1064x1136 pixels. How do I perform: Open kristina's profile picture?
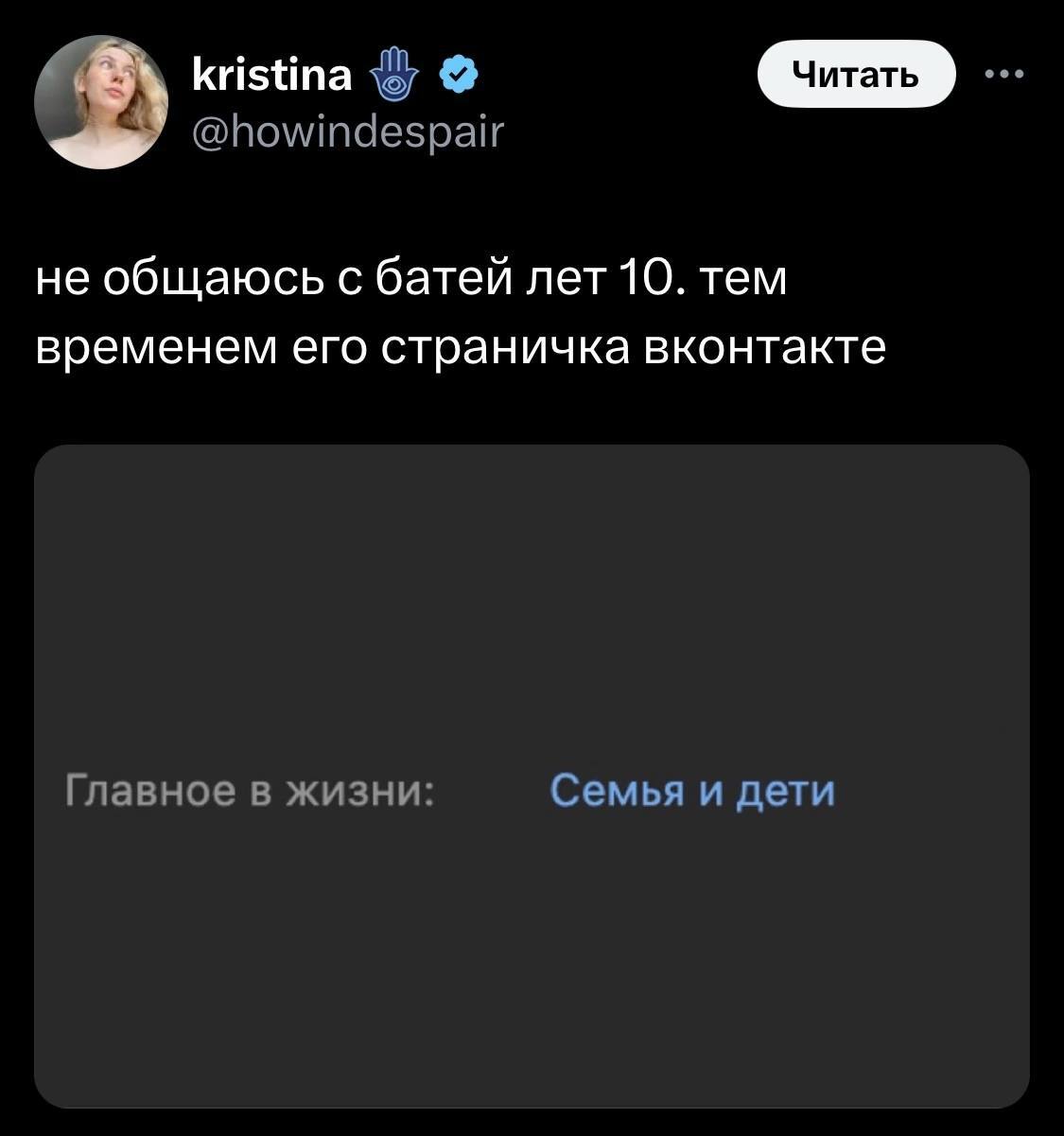click(101, 102)
